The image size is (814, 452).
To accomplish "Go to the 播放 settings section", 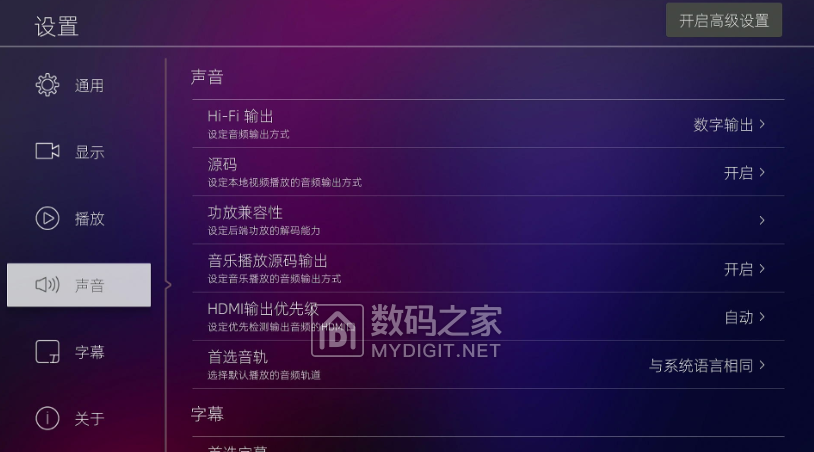I will [78, 219].
